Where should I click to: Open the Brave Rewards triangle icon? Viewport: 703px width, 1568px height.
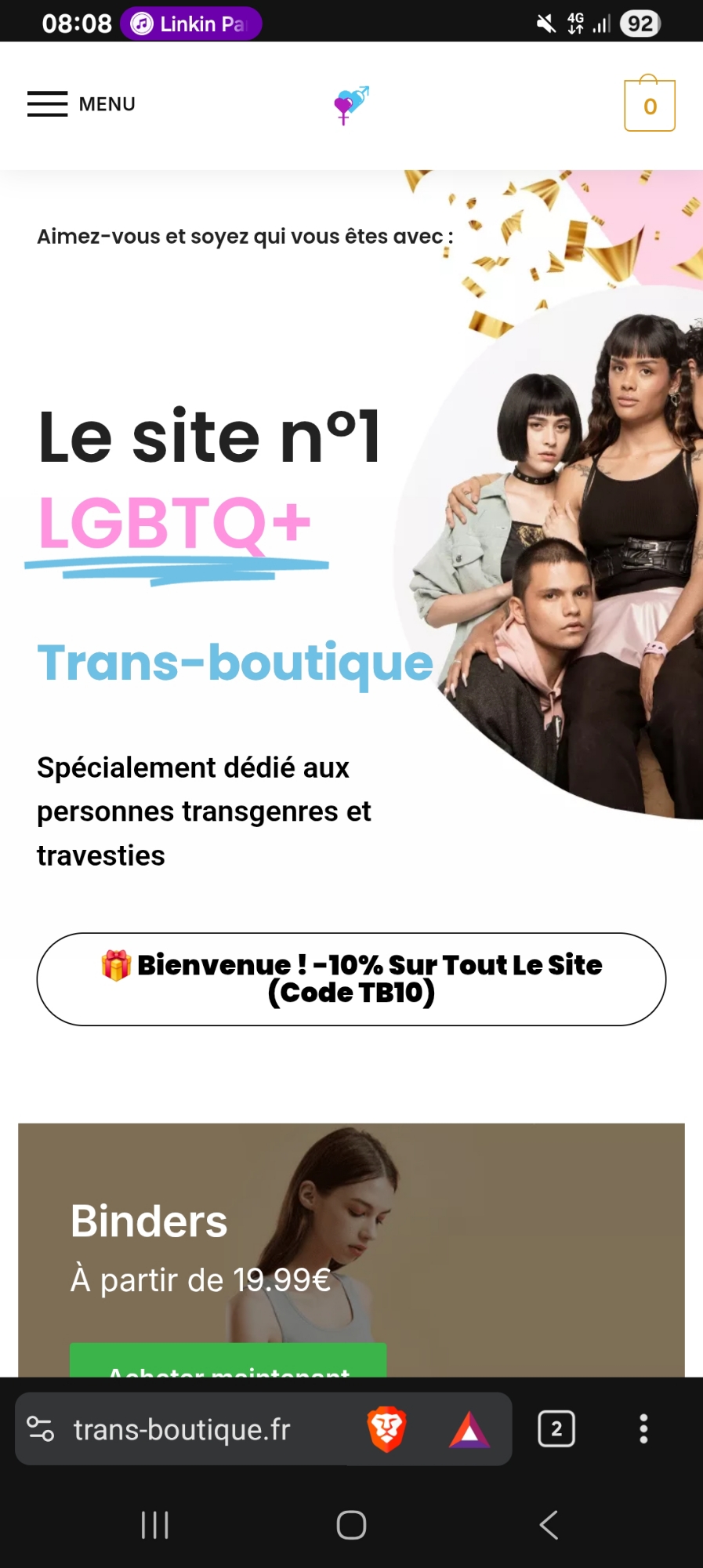[469, 1429]
